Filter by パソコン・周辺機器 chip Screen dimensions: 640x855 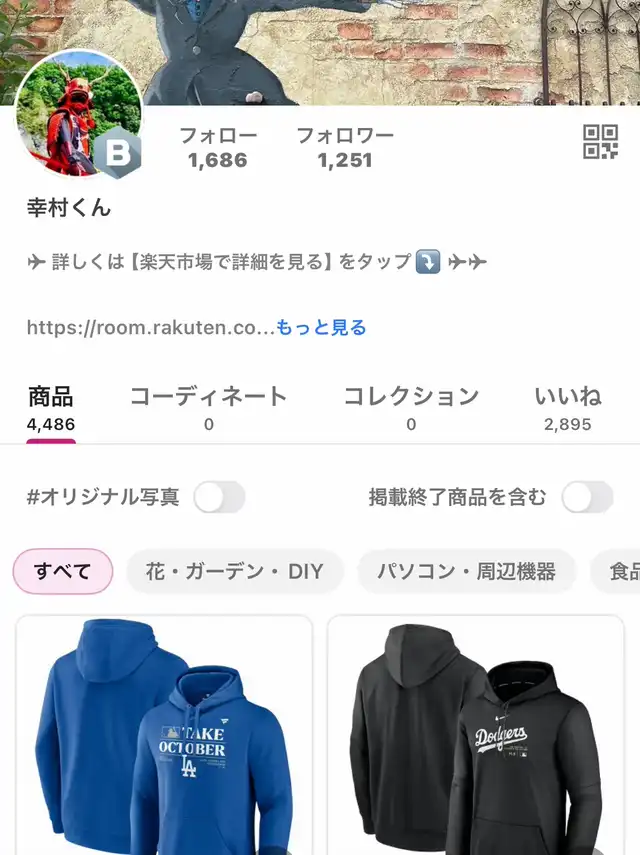466,571
